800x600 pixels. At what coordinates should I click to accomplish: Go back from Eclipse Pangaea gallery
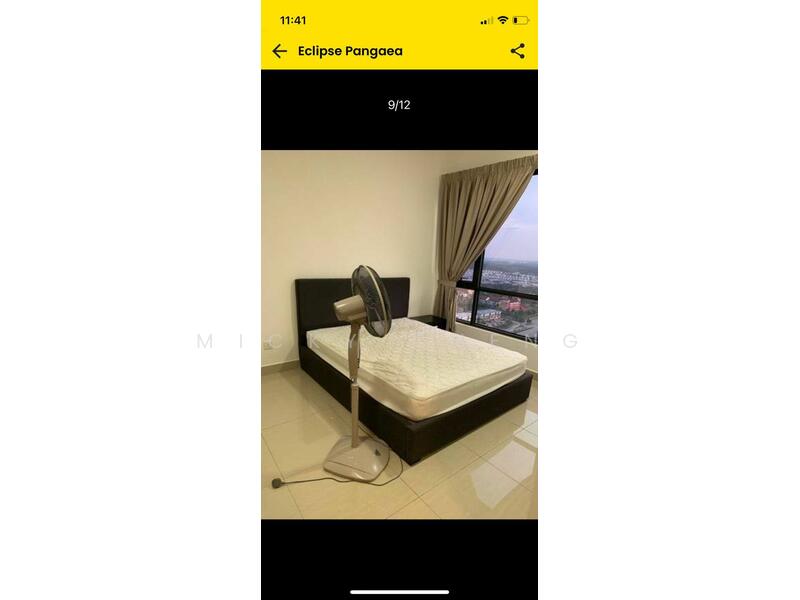click(280, 51)
